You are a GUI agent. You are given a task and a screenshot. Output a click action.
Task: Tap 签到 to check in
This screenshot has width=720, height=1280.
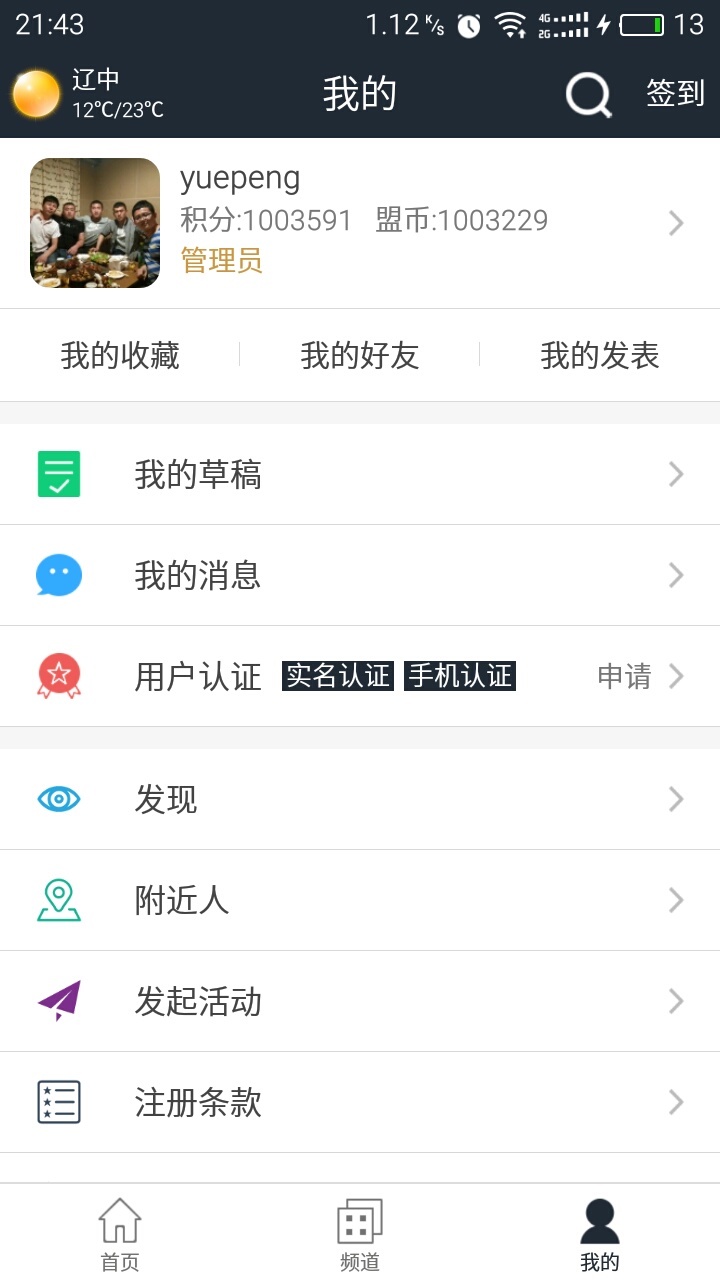675,94
